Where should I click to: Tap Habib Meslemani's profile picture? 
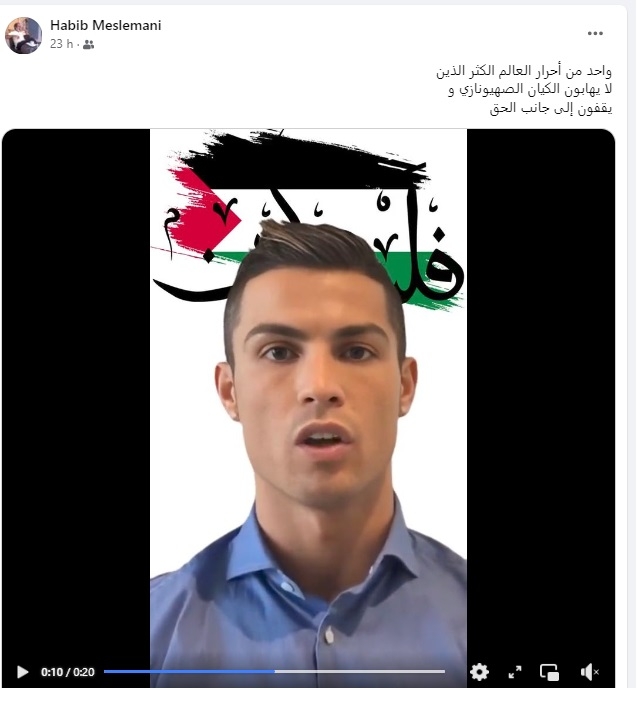(x=23, y=35)
